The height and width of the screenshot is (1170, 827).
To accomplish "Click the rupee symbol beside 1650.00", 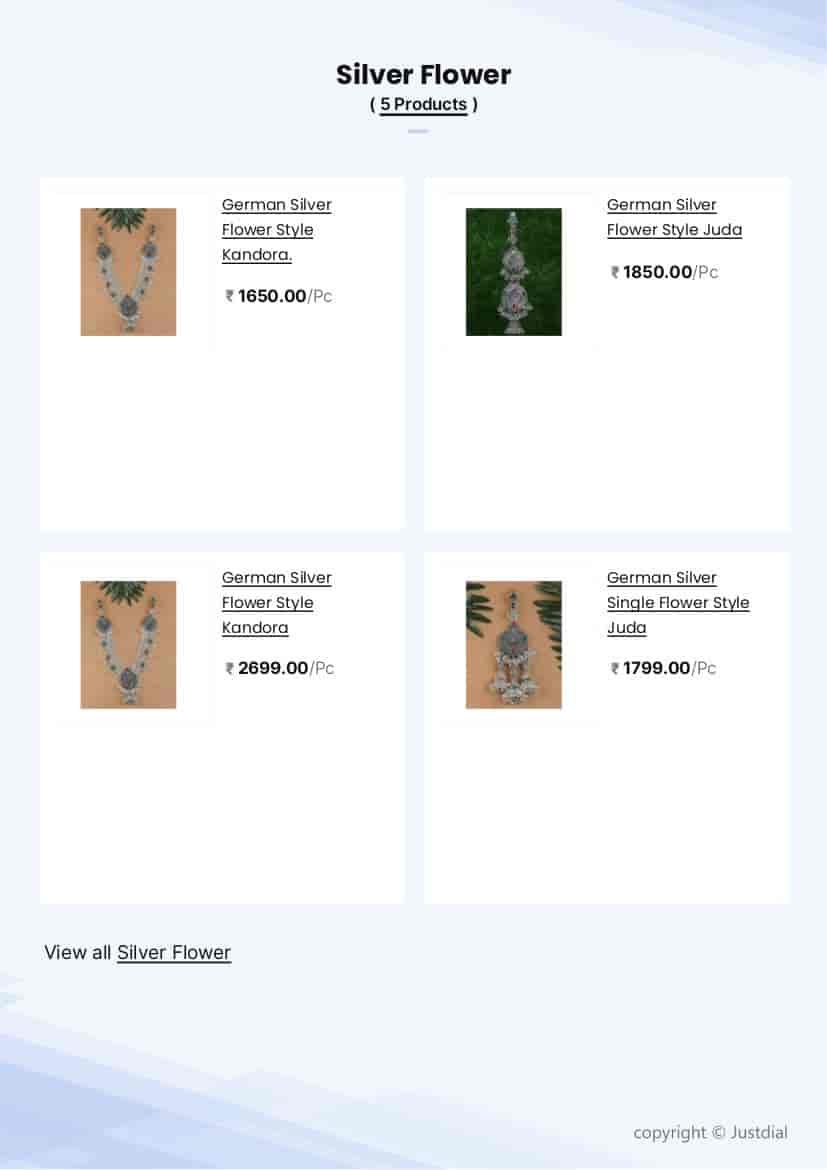I will [x=229, y=296].
